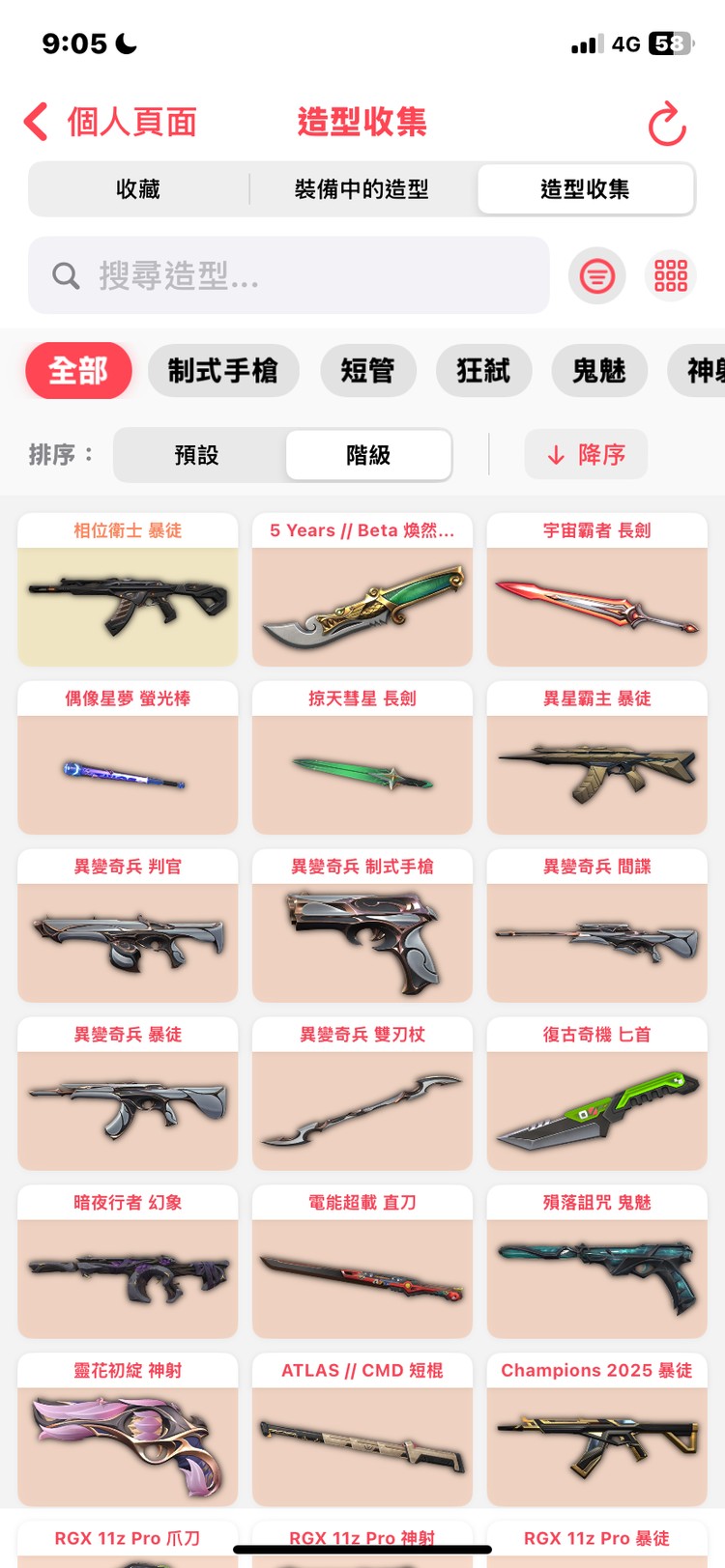Tap the 降序 sorting button

point(586,454)
